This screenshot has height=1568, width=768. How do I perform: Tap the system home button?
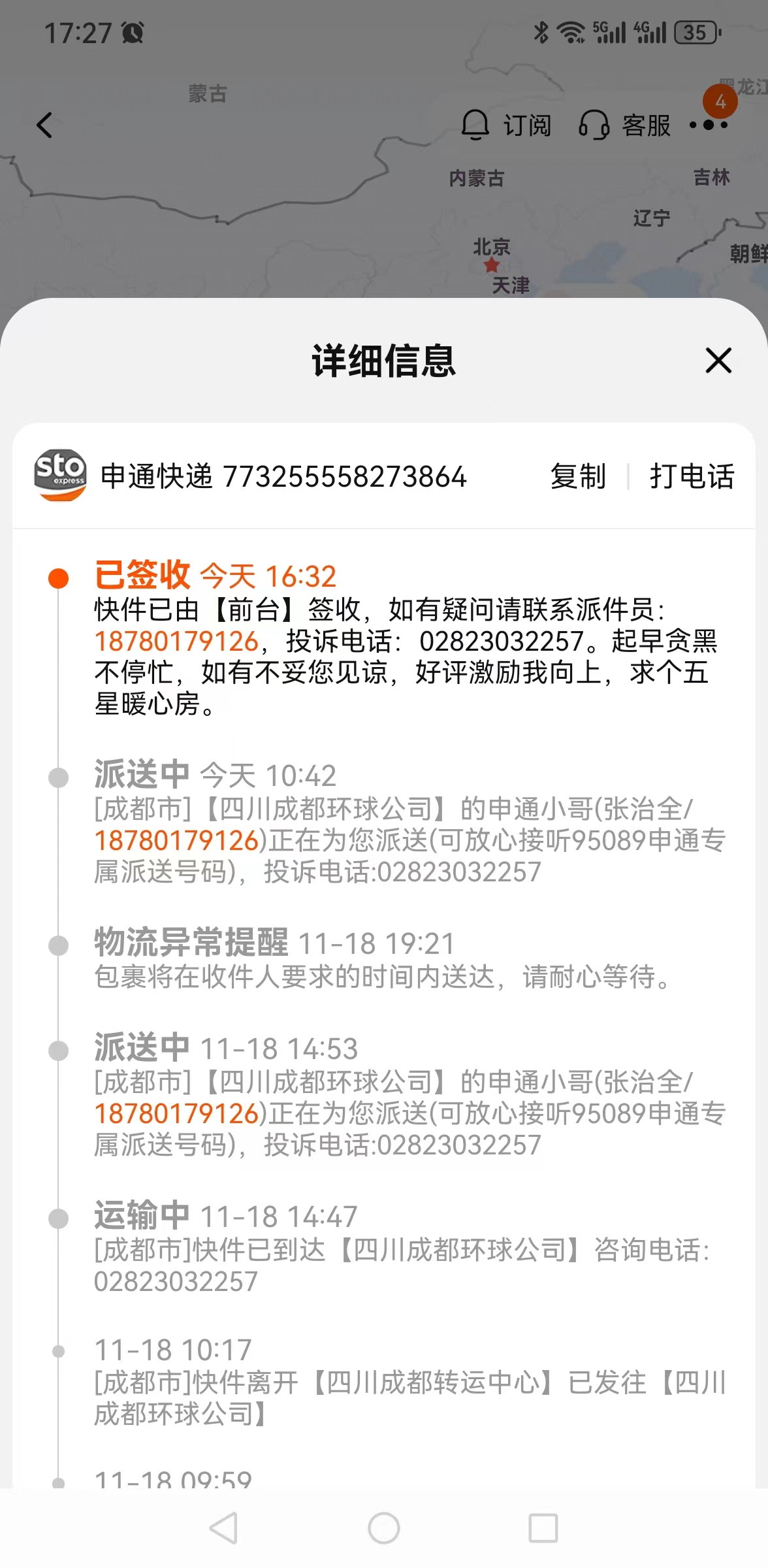(x=384, y=1528)
